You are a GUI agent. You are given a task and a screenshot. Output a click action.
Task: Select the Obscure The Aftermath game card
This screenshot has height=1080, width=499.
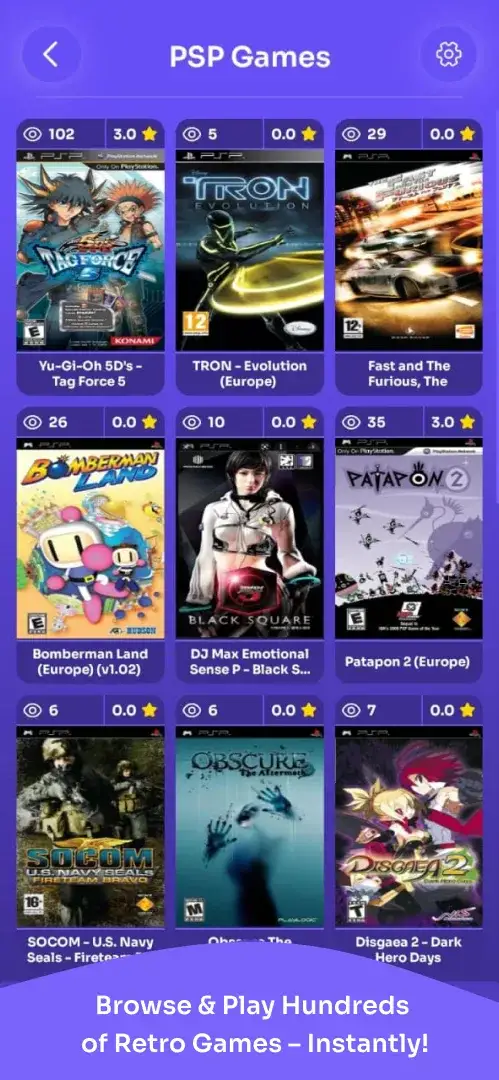(x=250, y=827)
